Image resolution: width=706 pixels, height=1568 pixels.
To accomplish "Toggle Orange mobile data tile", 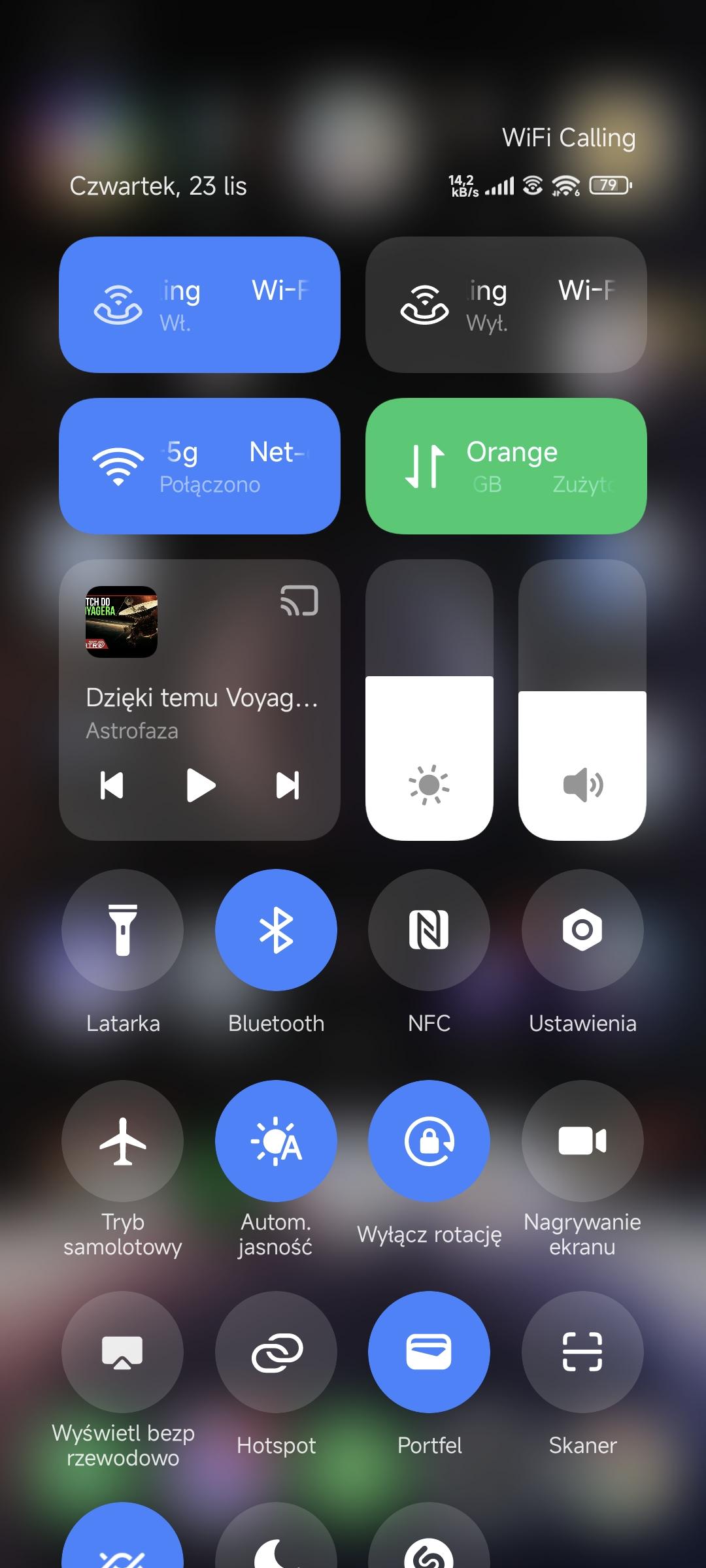I will point(506,466).
